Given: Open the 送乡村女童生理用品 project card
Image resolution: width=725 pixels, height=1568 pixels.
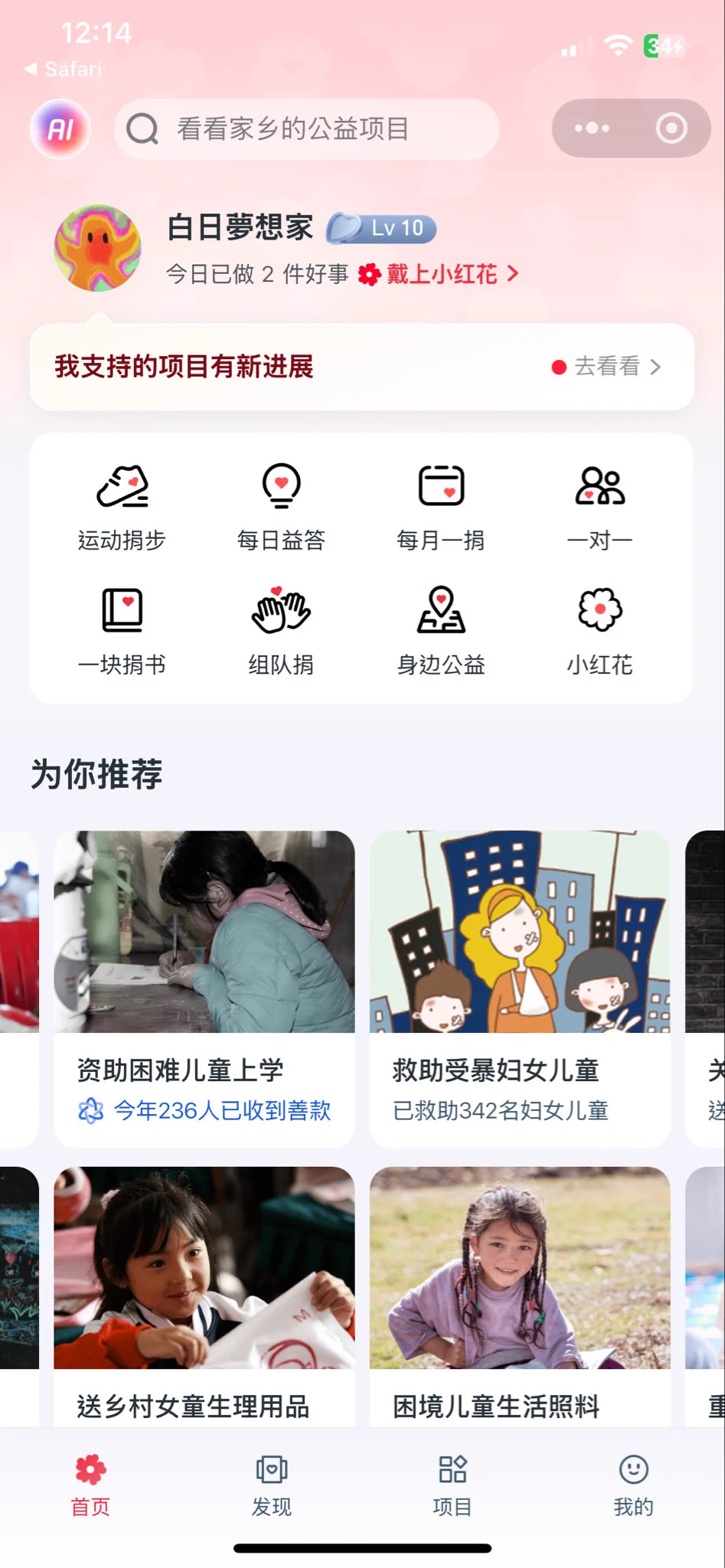Looking at the screenshot, I should pyautogui.click(x=204, y=1294).
